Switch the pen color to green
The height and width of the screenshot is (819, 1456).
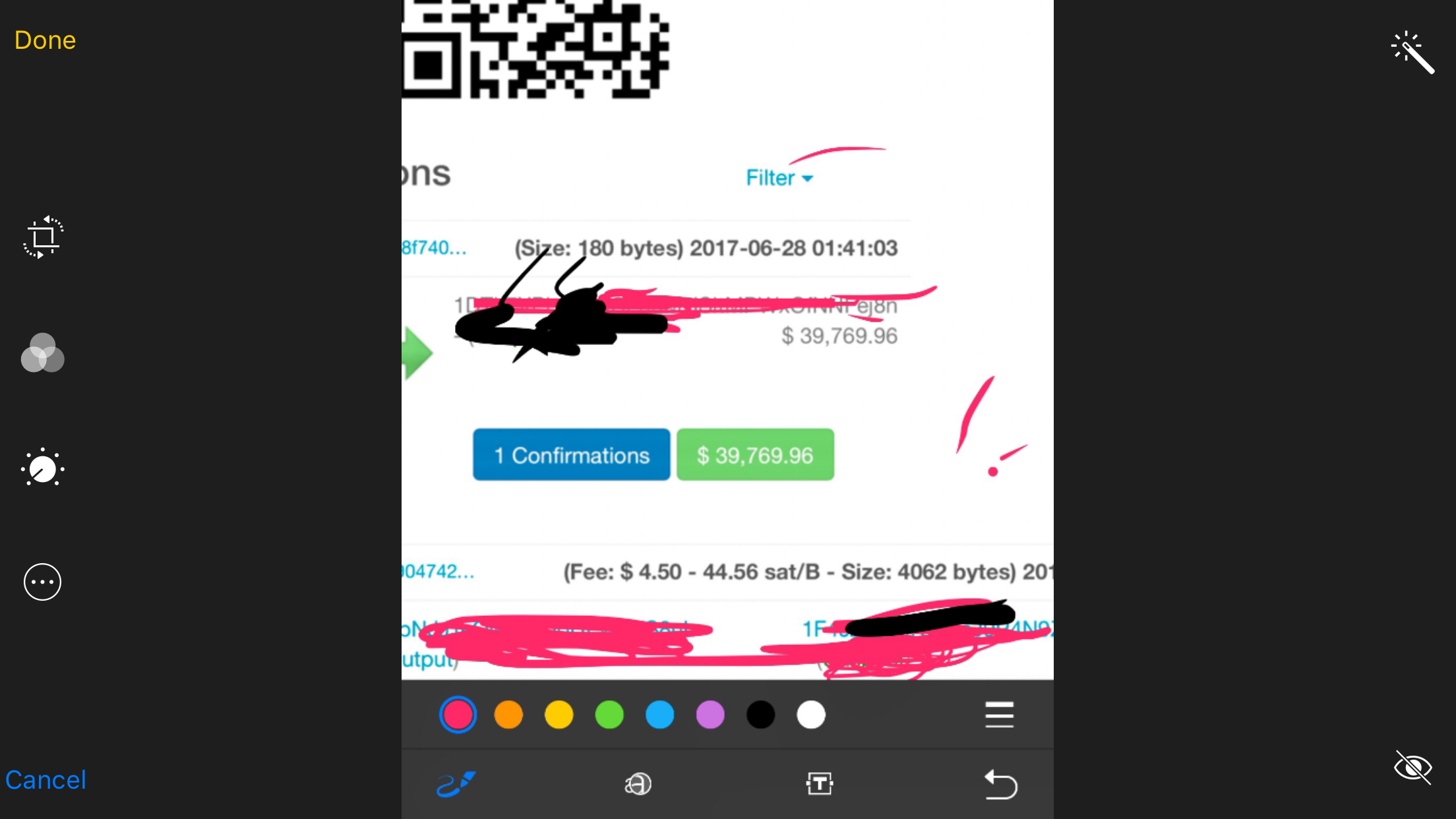[x=609, y=715]
